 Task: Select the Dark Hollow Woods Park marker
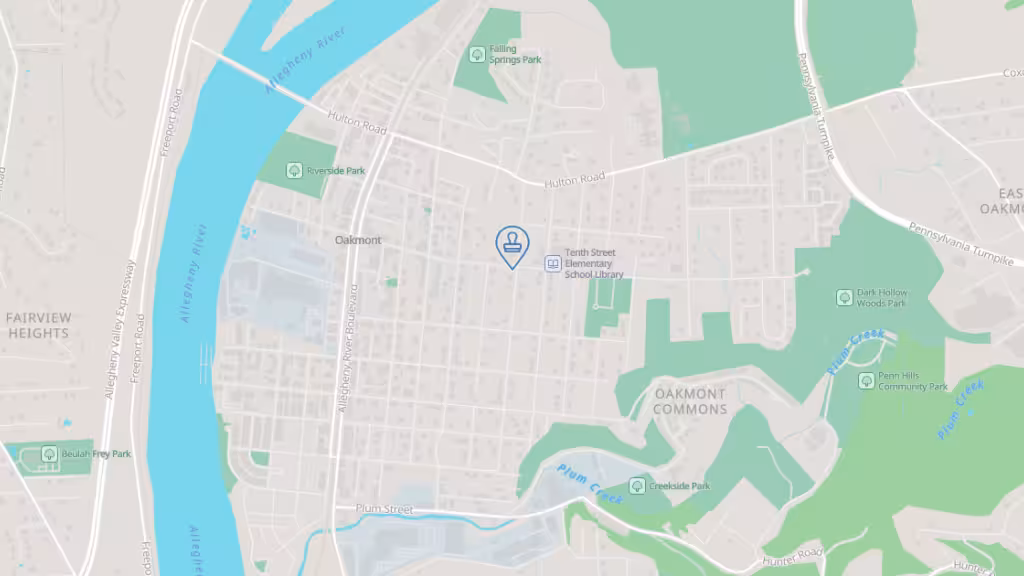coord(844,297)
